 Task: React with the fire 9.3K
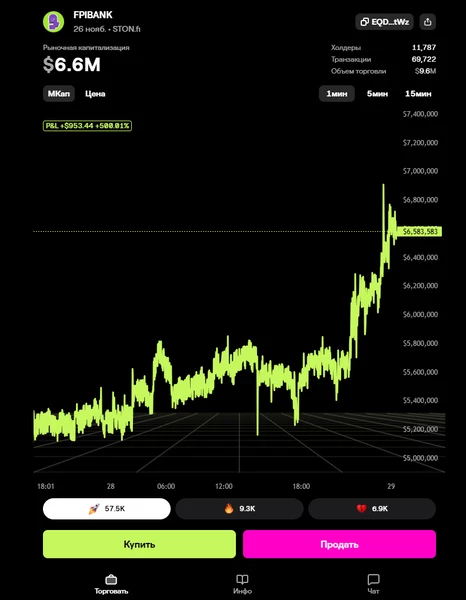(x=240, y=509)
